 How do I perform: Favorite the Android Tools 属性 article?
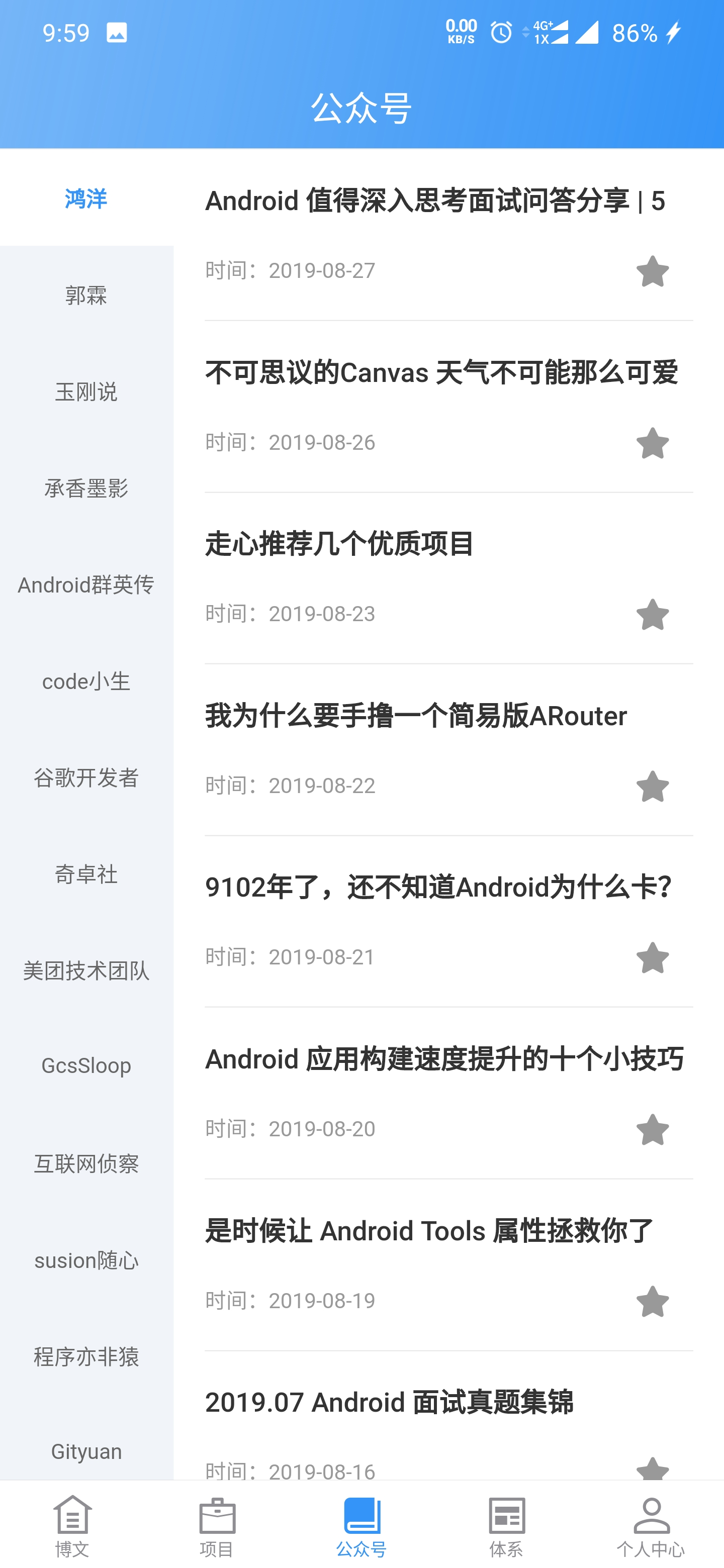tap(652, 1301)
